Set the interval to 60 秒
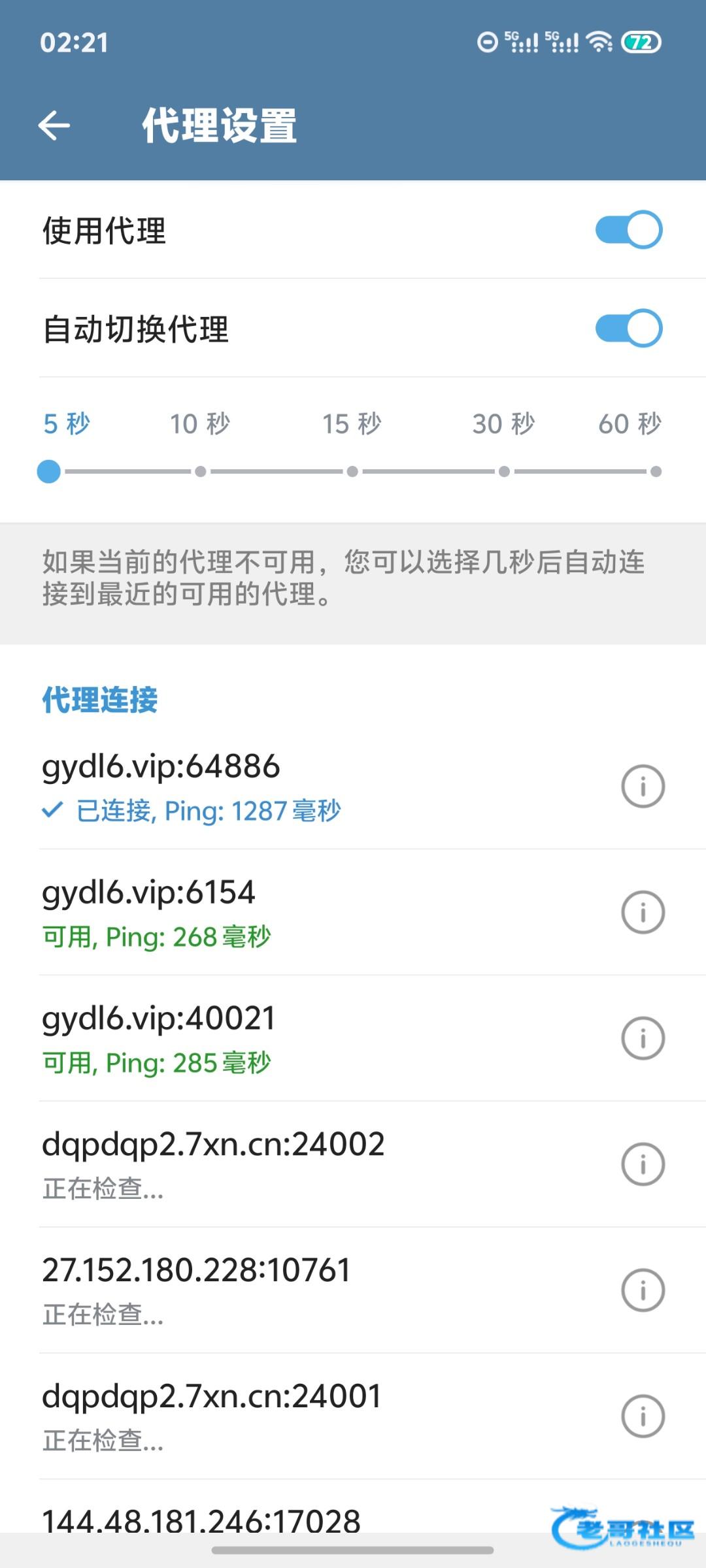The width and height of the screenshot is (706, 1568). [656, 471]
